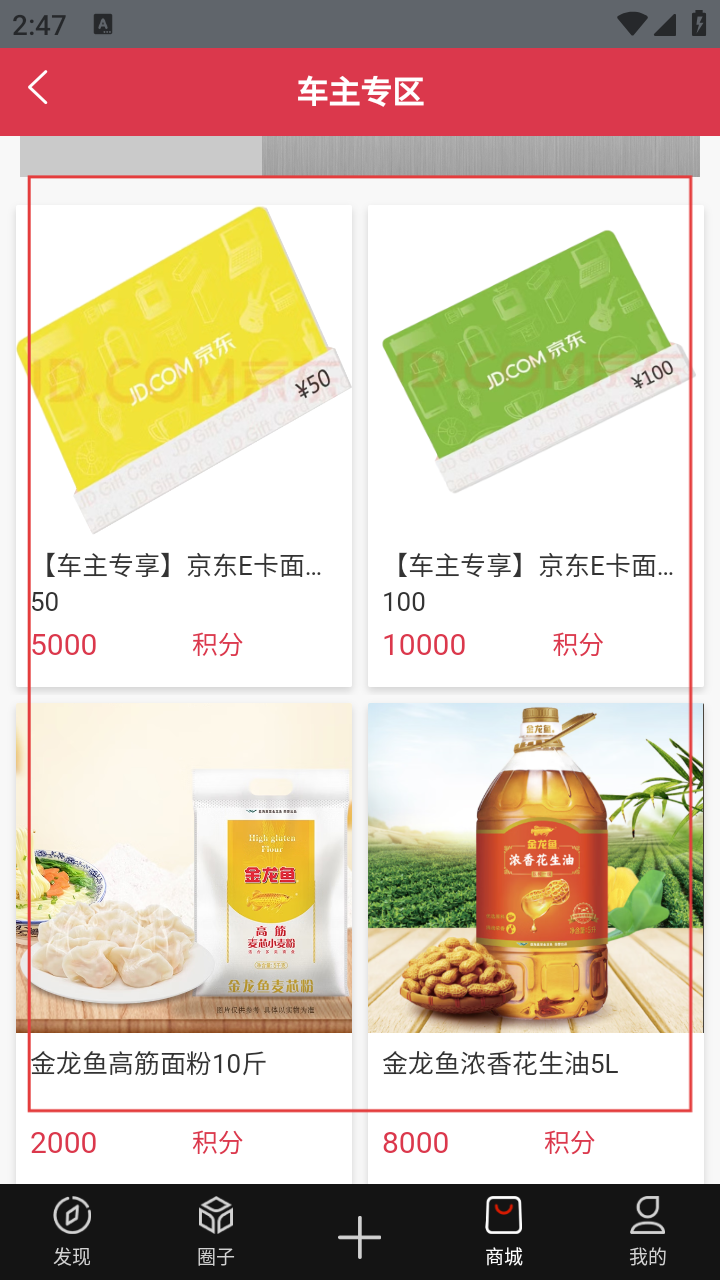Viewport: 720px width, 1280px height.
Task: Open the 我的 profile tab
Action: click(648, 1231)
